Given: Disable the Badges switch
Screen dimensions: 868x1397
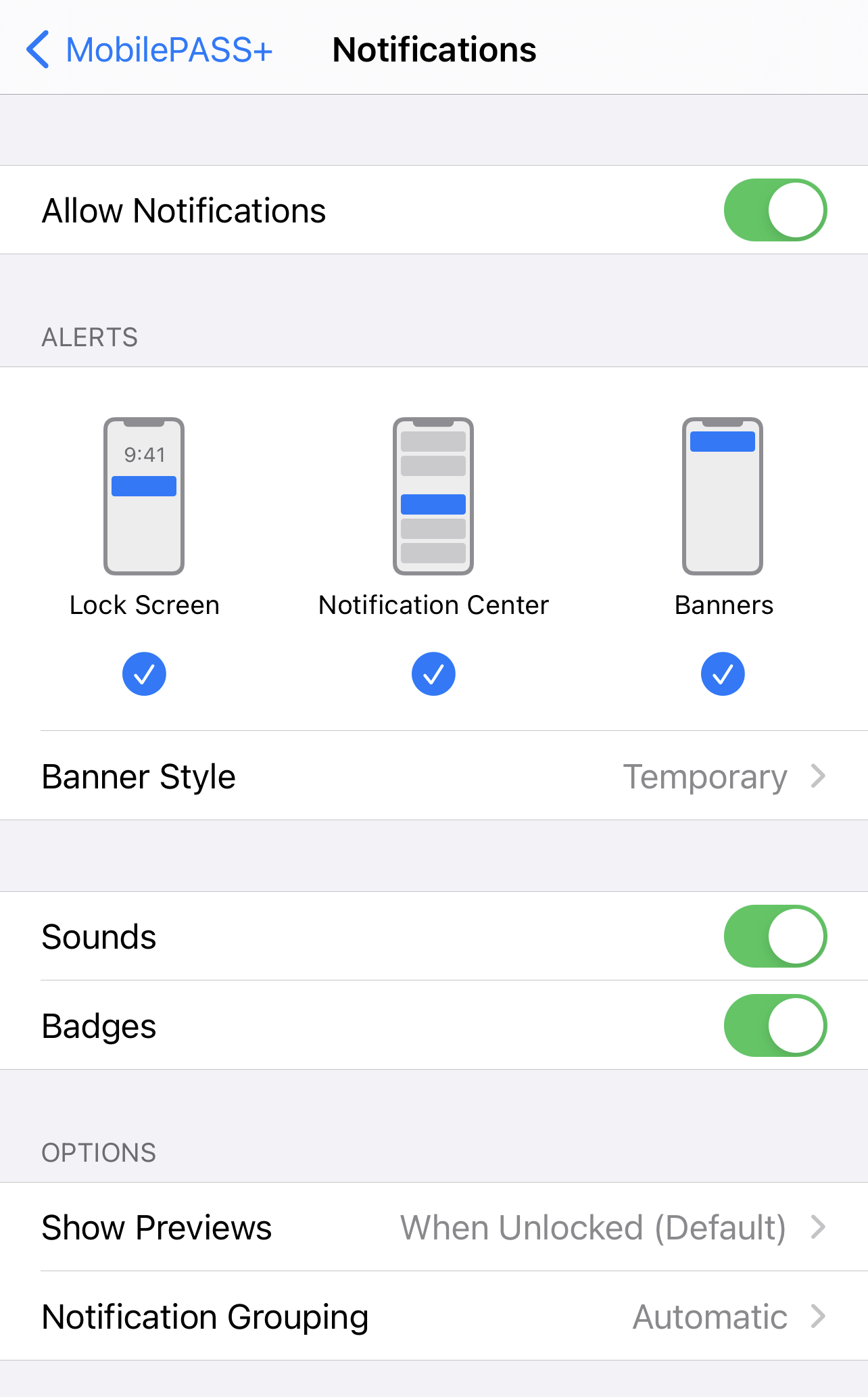Looking at the screenshot, I should [775, 1026].
